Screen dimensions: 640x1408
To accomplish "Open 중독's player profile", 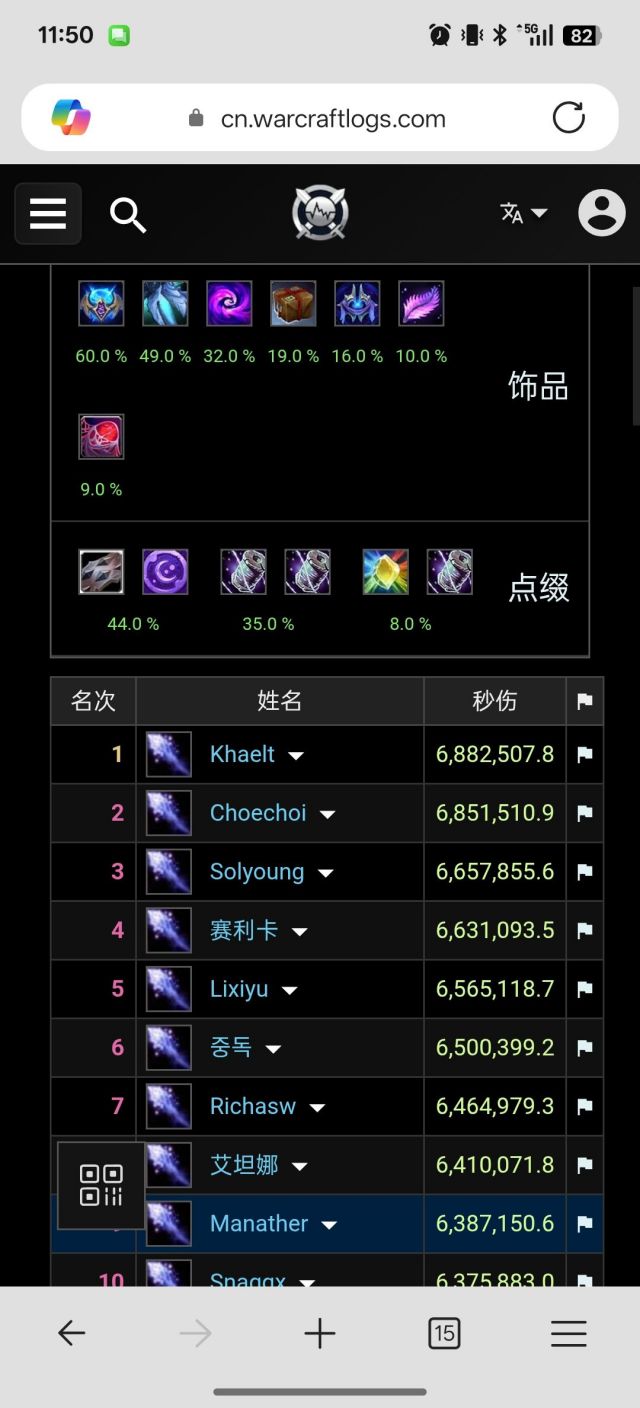I will point(231,1047).
